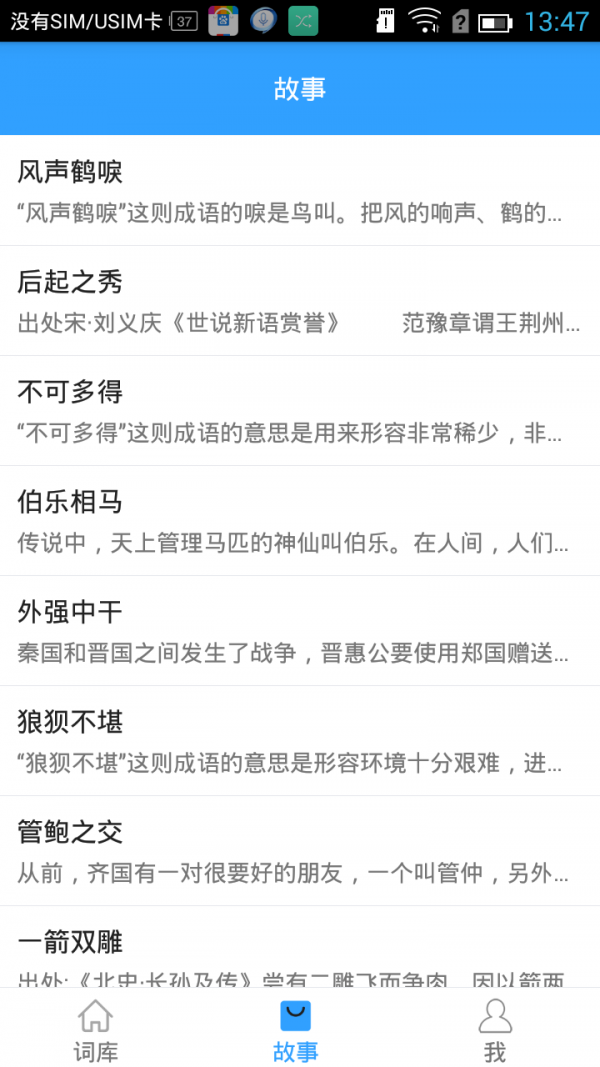Viewport: 600px width, 1067px height.
Task: Read the 不可多得 idiom story
Action: [300, 411]
